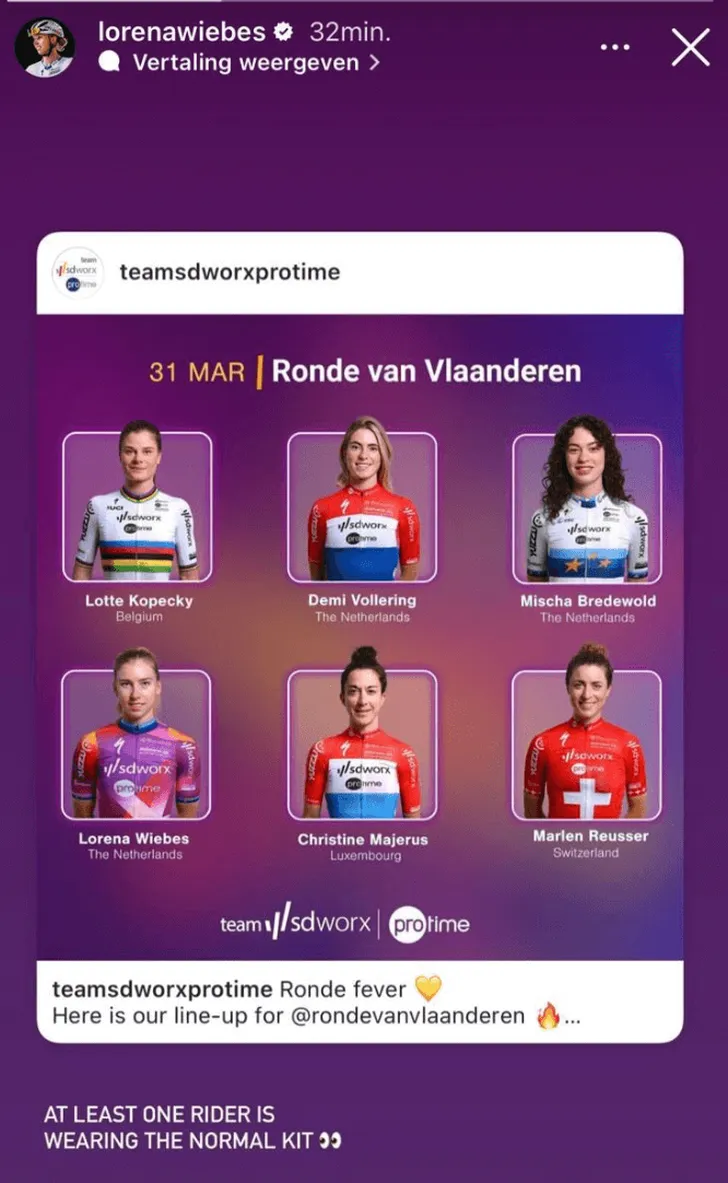This screenshot has height=1183, width=728.
Task: Tap the lorenawiebes username
Action: 182,32
